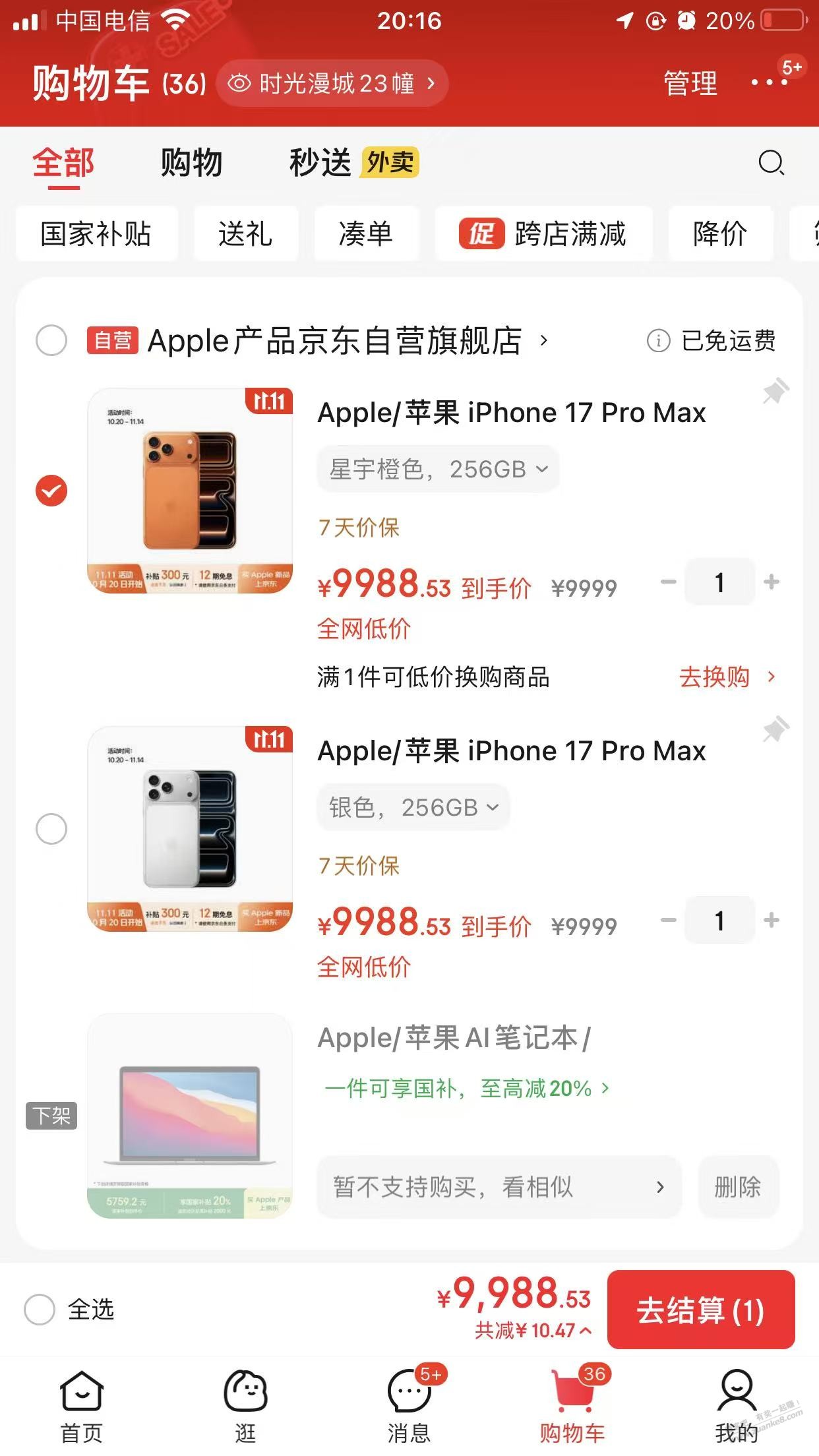Open the search icon in the cart
The width and height of the screenshot is (819, 1456).
click(771, 162)
